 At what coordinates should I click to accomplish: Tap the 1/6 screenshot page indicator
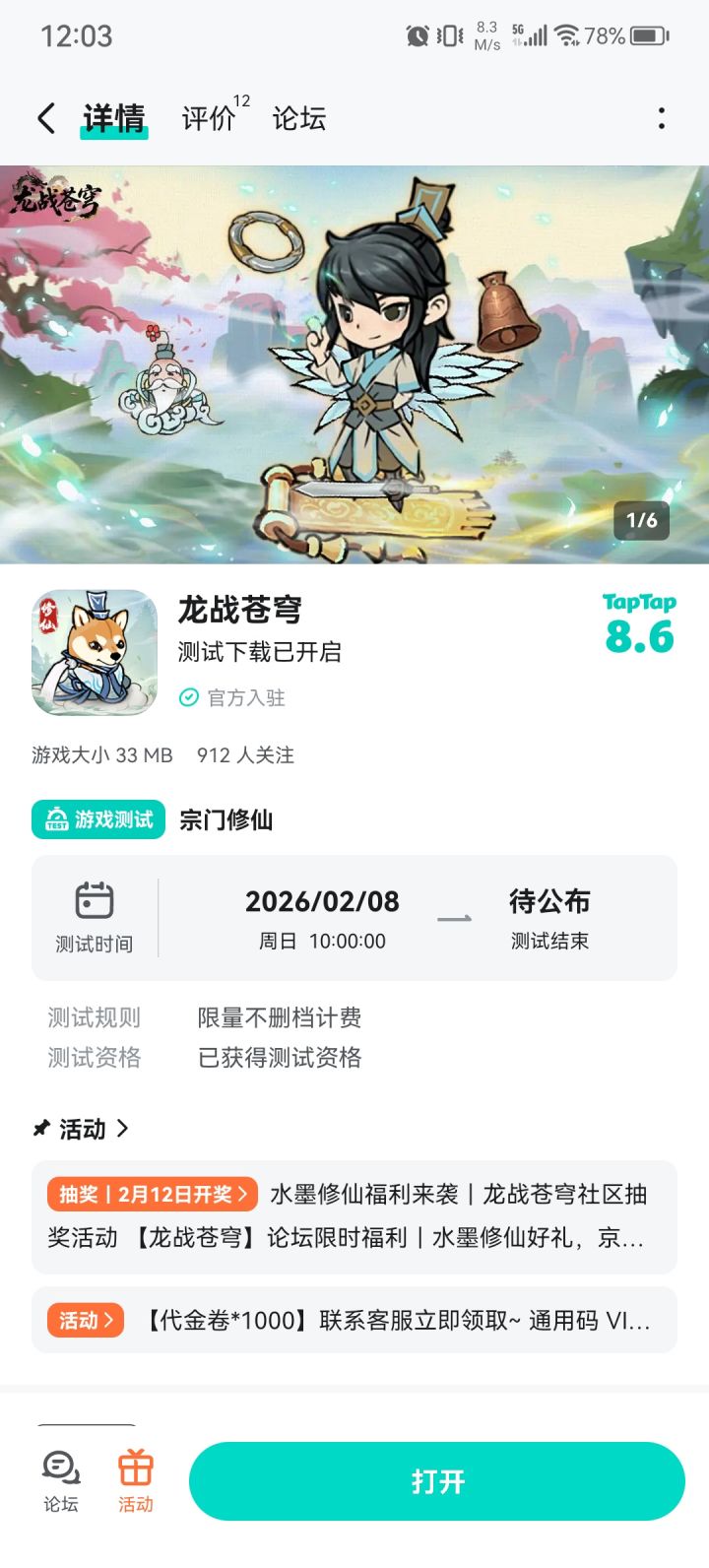pyautogui.click(x=644, y=521)
